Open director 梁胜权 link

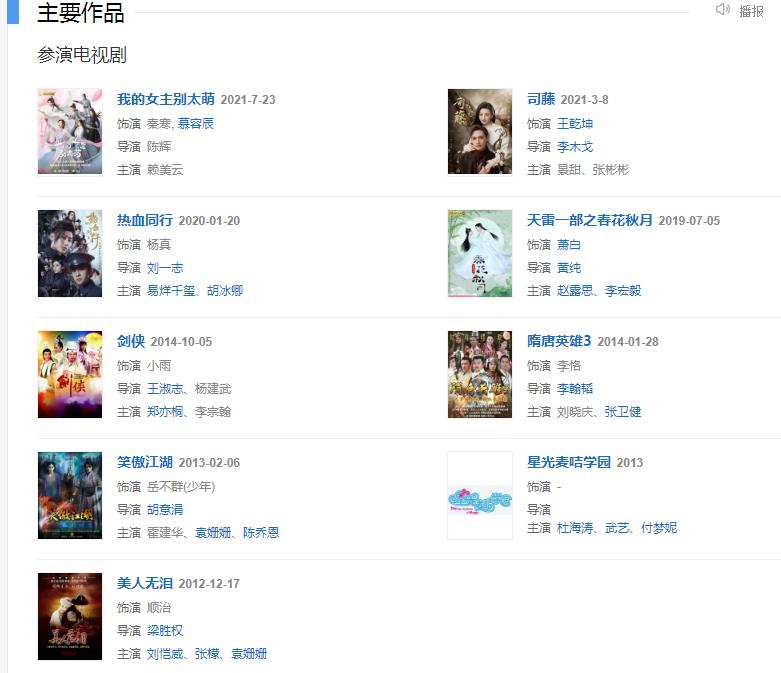(x=165, y=630)
